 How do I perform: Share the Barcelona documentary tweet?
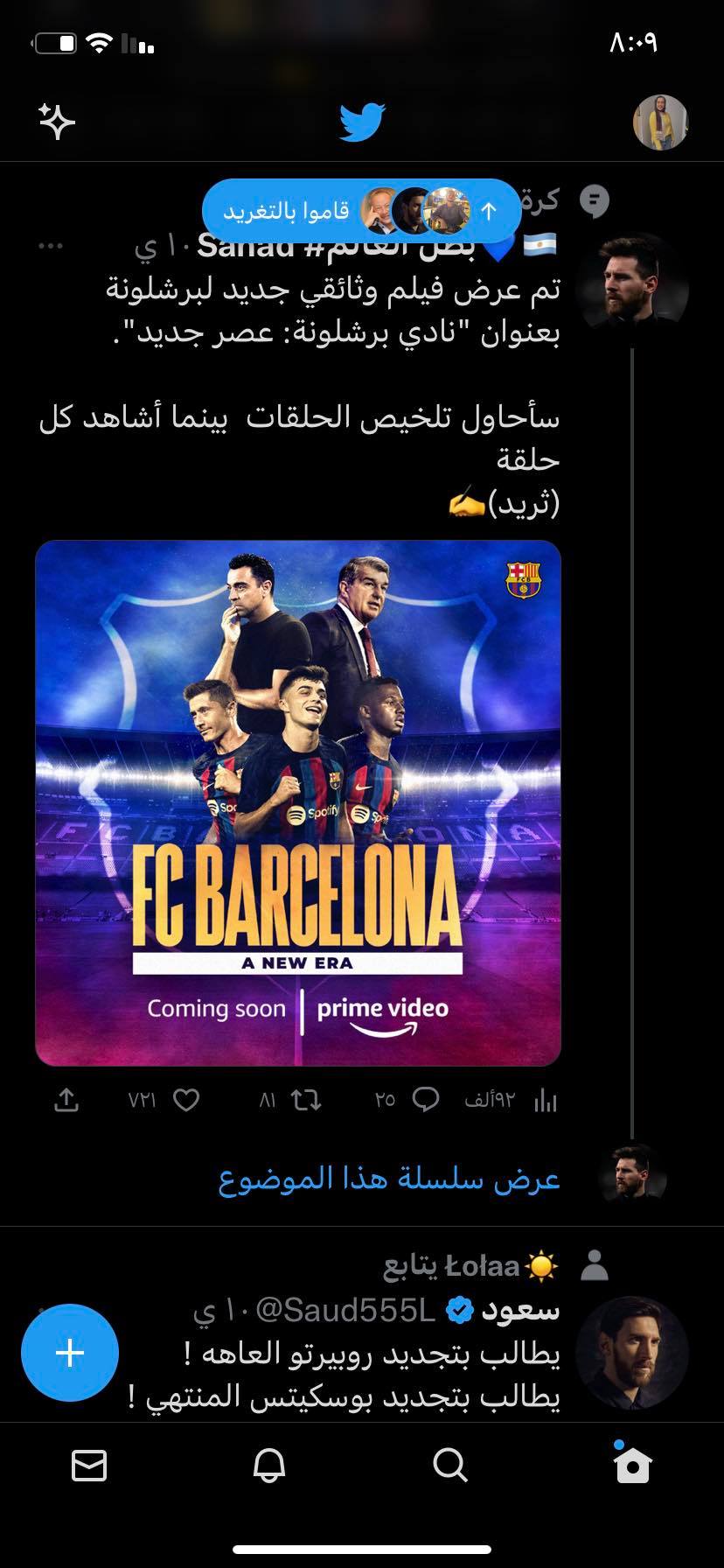pos(66,1100)
